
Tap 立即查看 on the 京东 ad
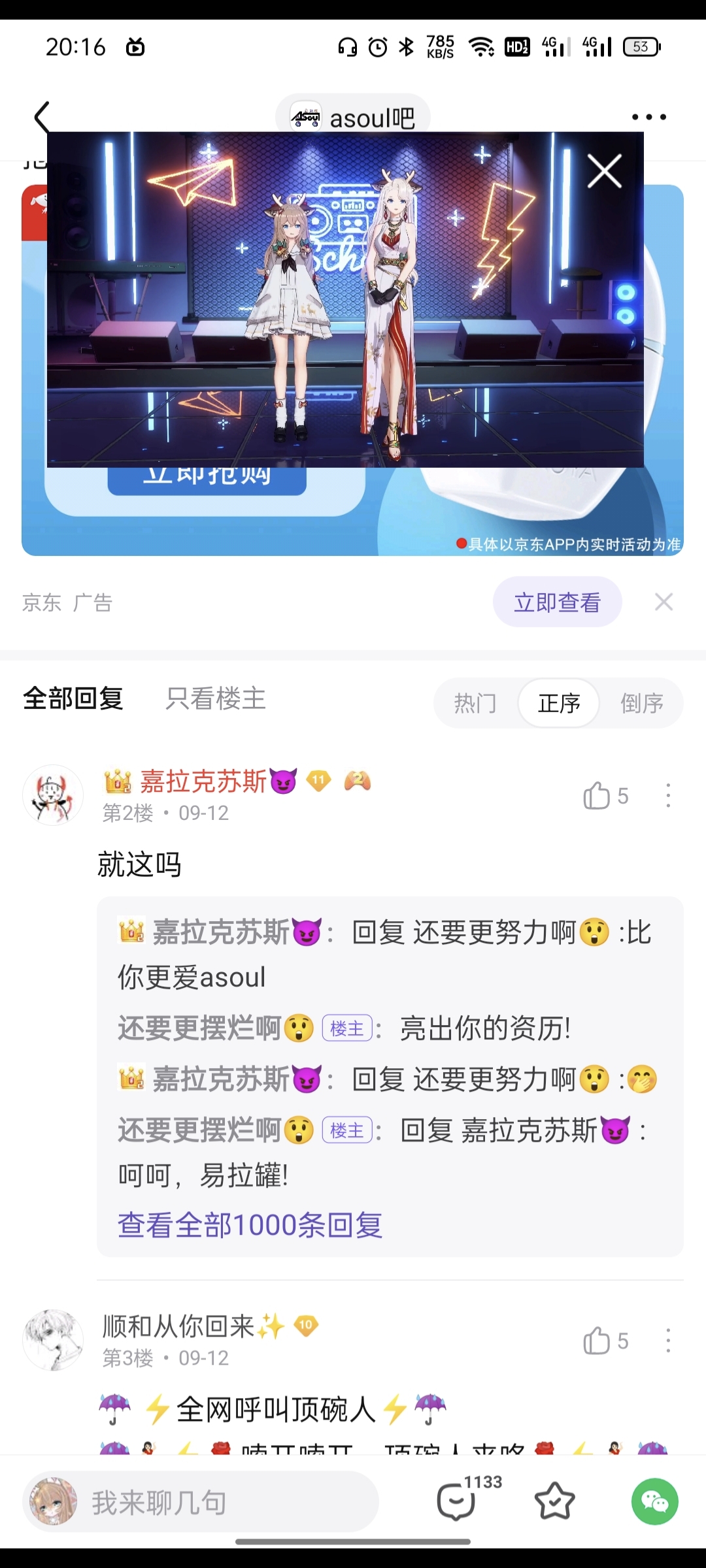tap(557, 602)
